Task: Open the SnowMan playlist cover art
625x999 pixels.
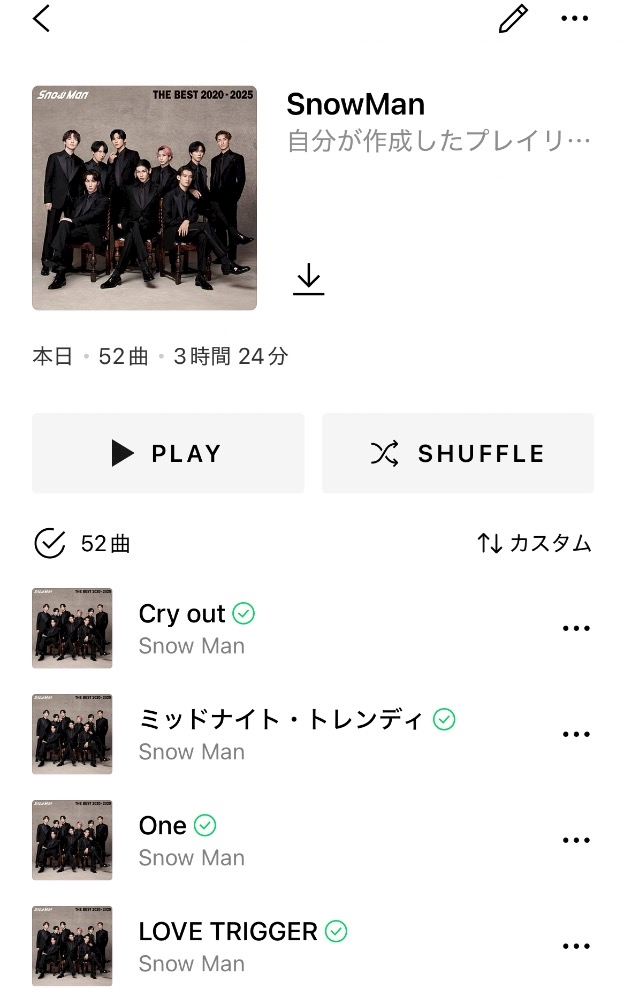Action: pyautogui.click(x=144, y=198)
